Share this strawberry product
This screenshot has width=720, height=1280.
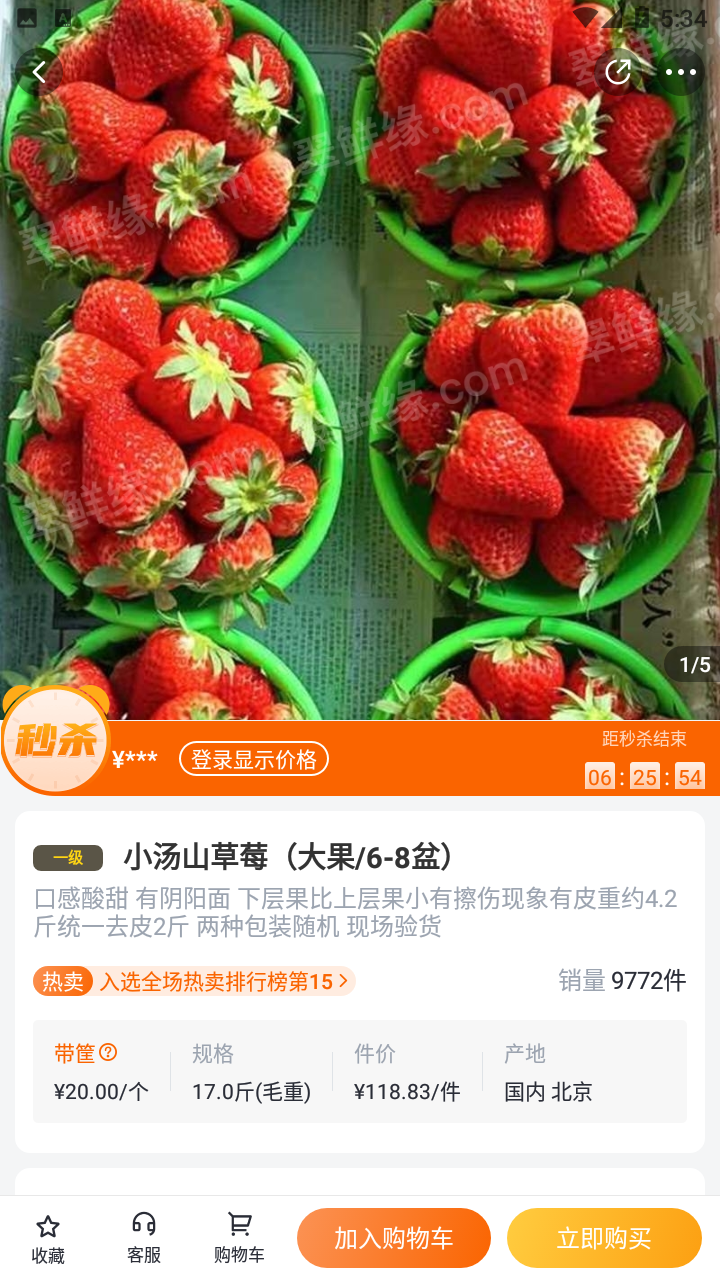[618, 72]
